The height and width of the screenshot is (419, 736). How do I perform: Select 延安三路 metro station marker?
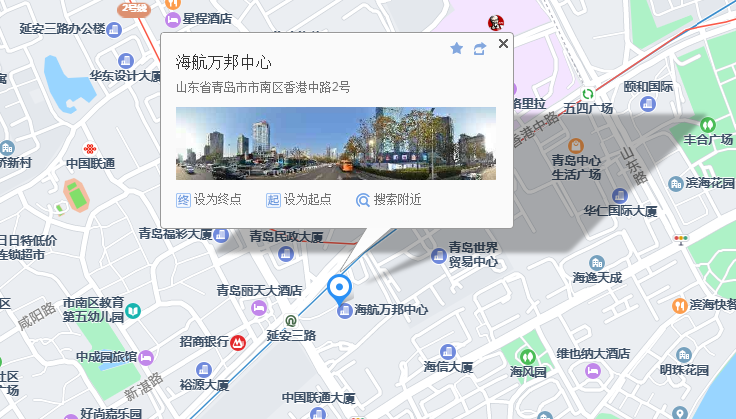point(290,322)
